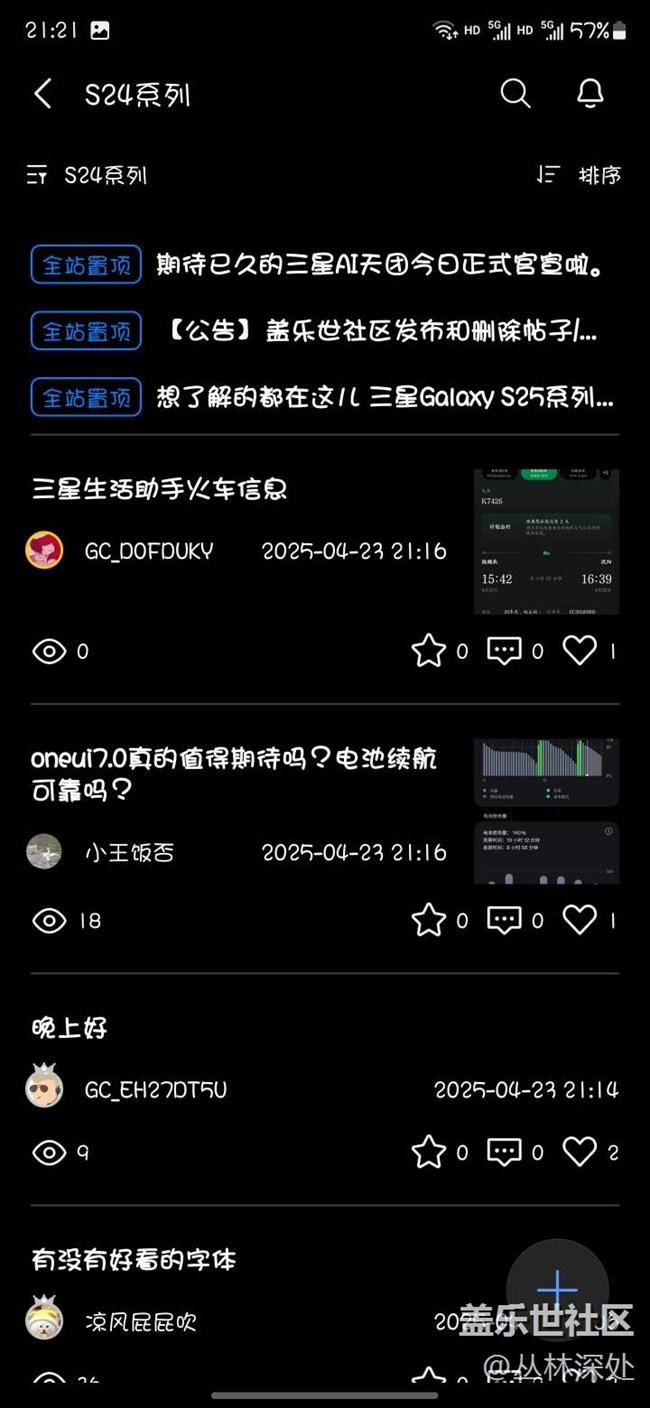View the train info image thumbnail

tap(546, 541)
